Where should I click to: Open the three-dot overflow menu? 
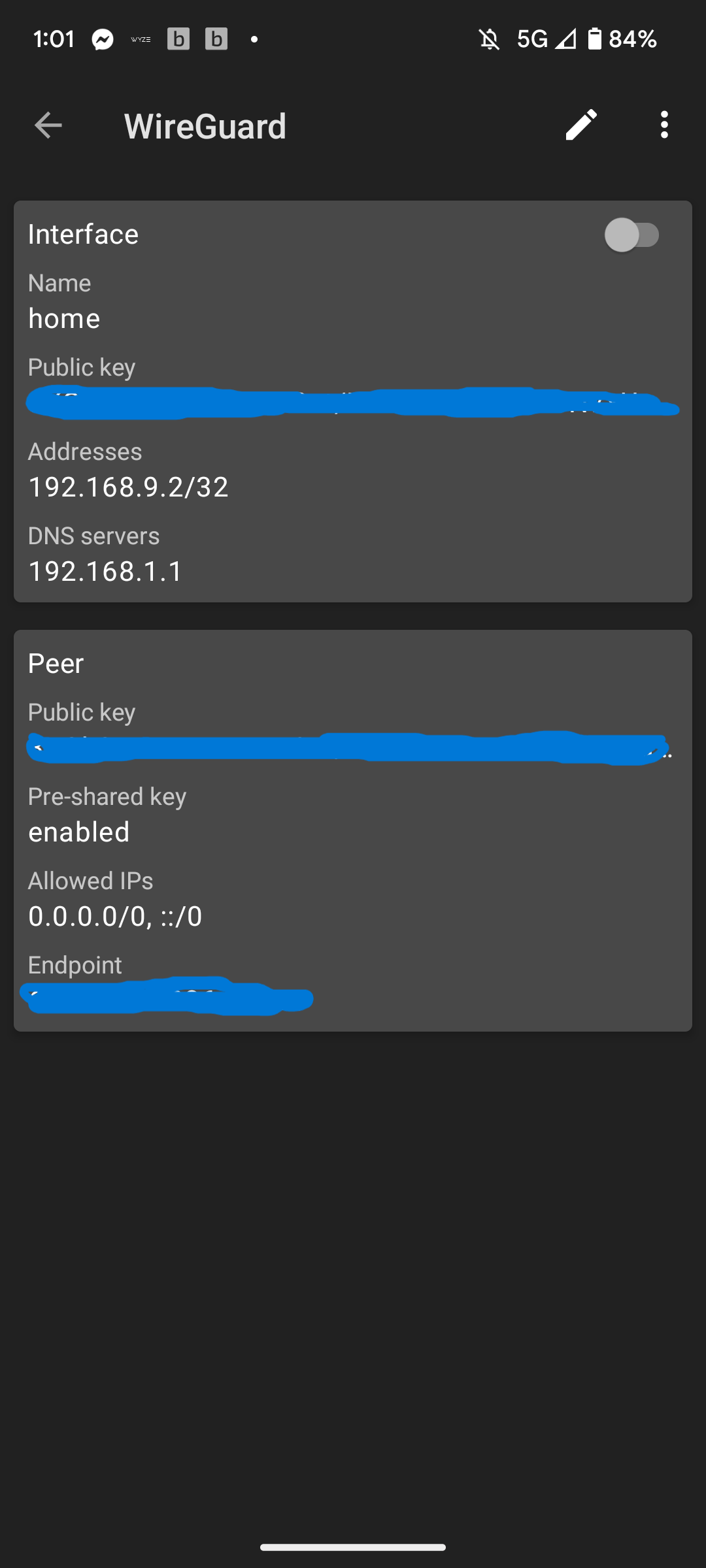pos(664,125)
